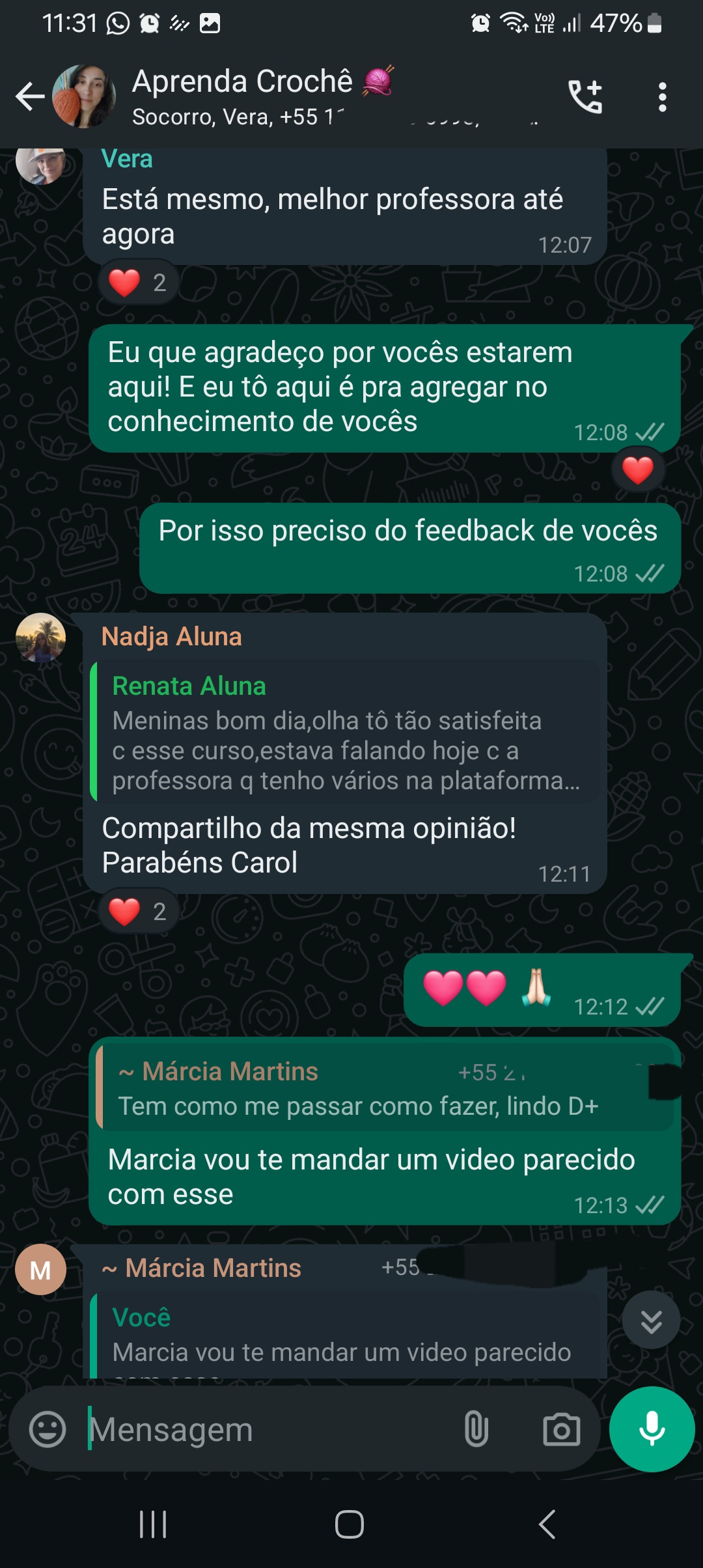The height and width of the screenshot is (1568, 703).
Task: Tap the heart reaction below Nadja's message
Action: [x=138, y=911]
